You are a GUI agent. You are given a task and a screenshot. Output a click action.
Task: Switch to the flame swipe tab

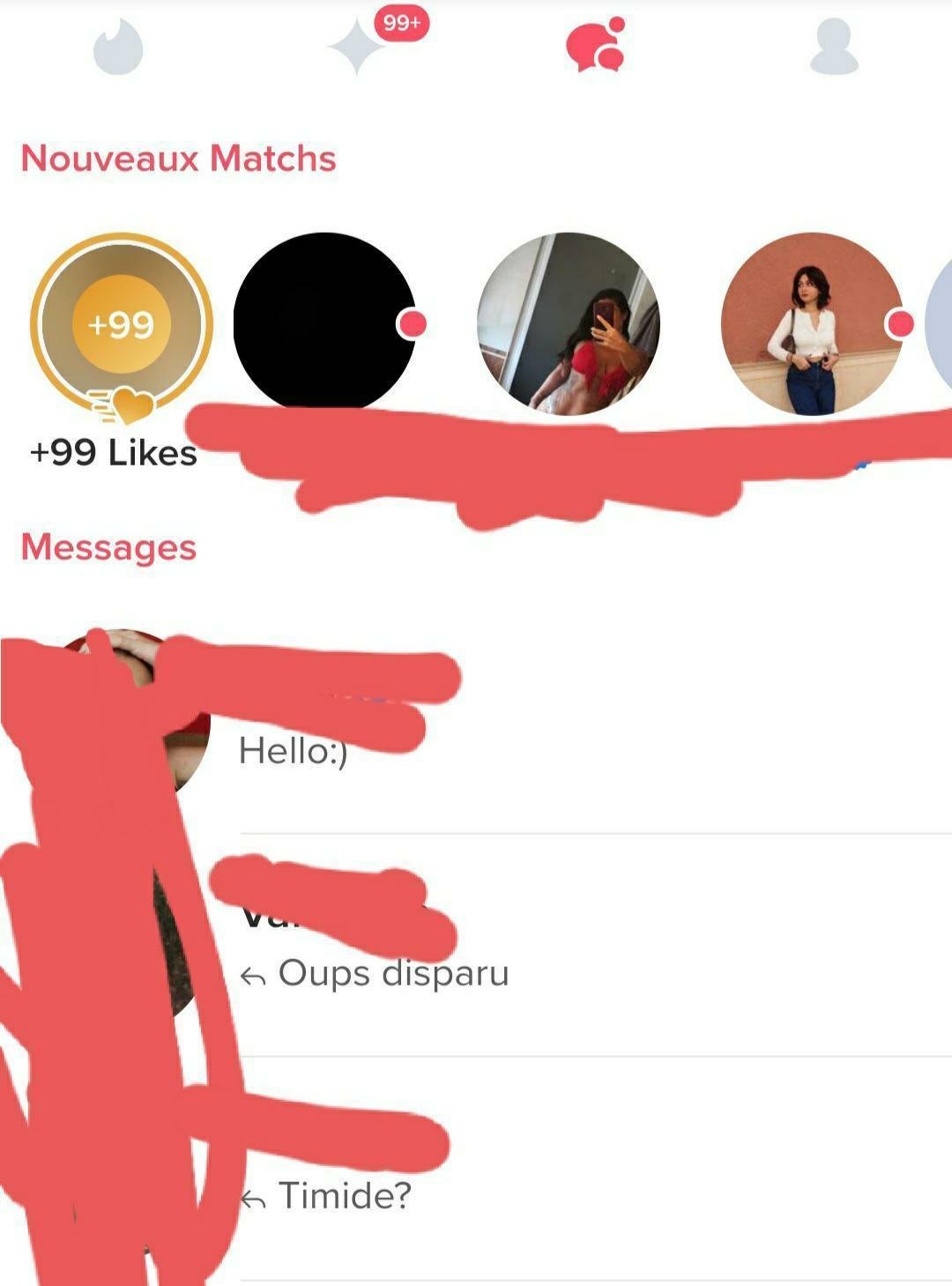point(118,49)
